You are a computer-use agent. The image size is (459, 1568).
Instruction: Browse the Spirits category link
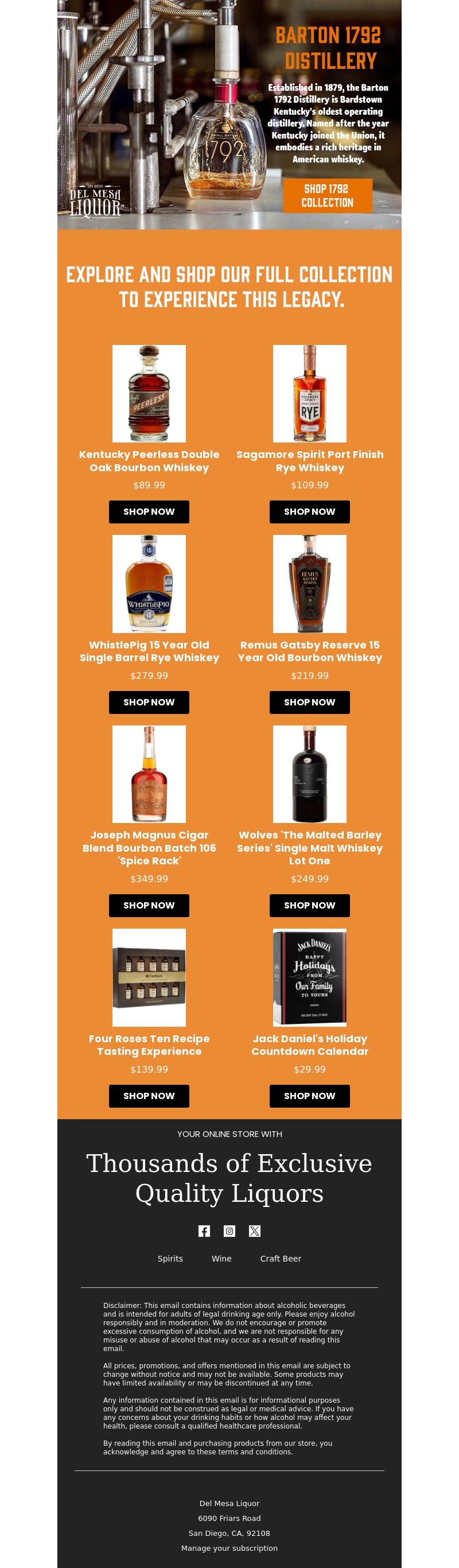[x=170, y=1258]
